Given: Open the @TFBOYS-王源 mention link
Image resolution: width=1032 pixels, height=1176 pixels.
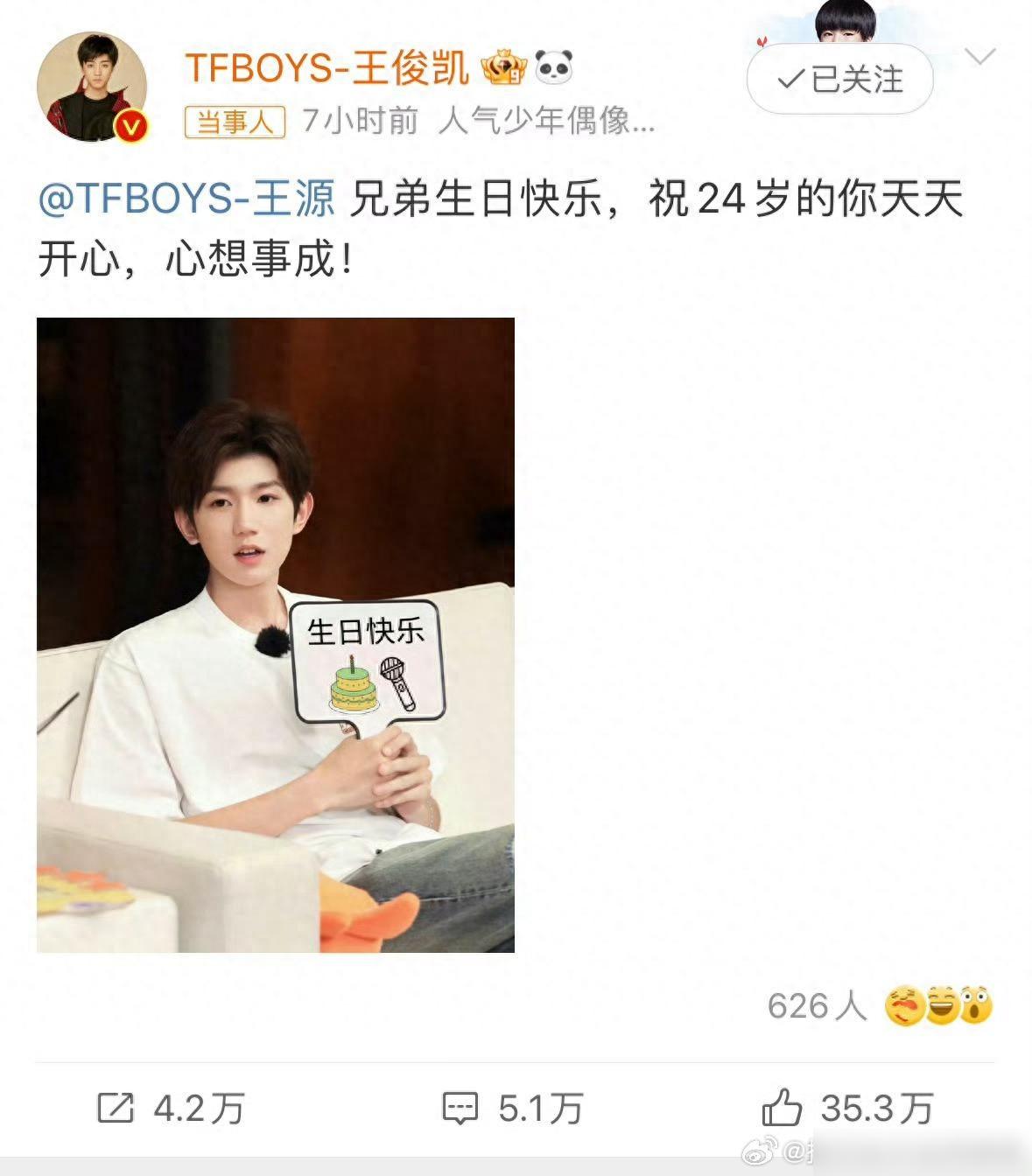Looking at the screenshot, I should click(x=186, y=199).
